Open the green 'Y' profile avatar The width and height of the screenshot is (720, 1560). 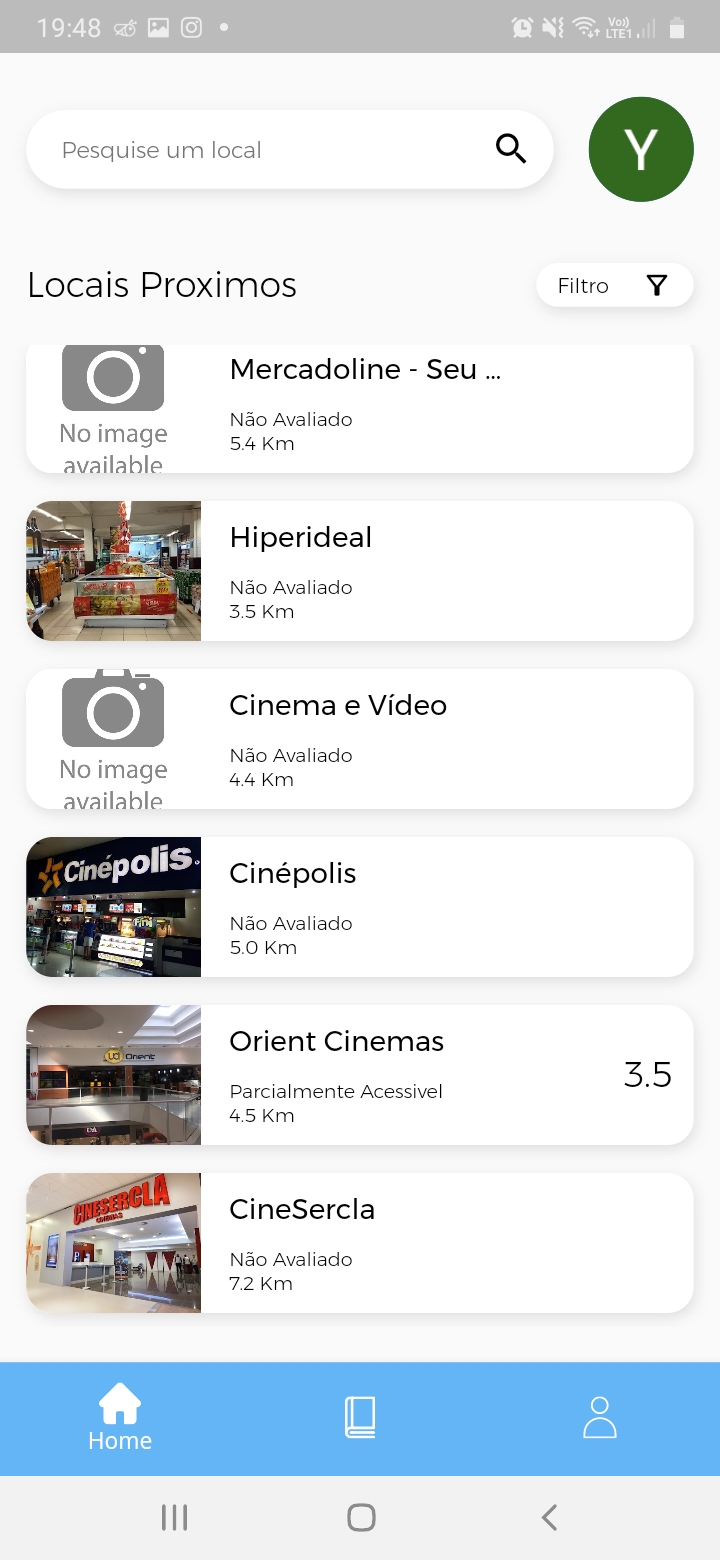point(641,150)
